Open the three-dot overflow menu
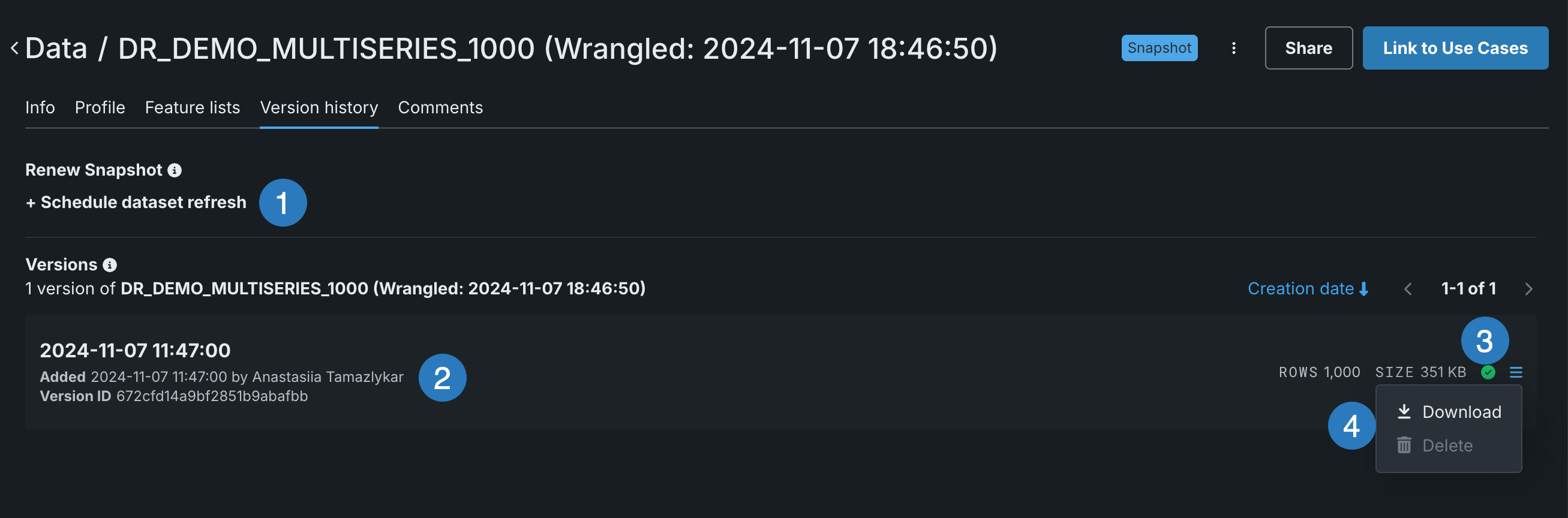 point(1233,48)
